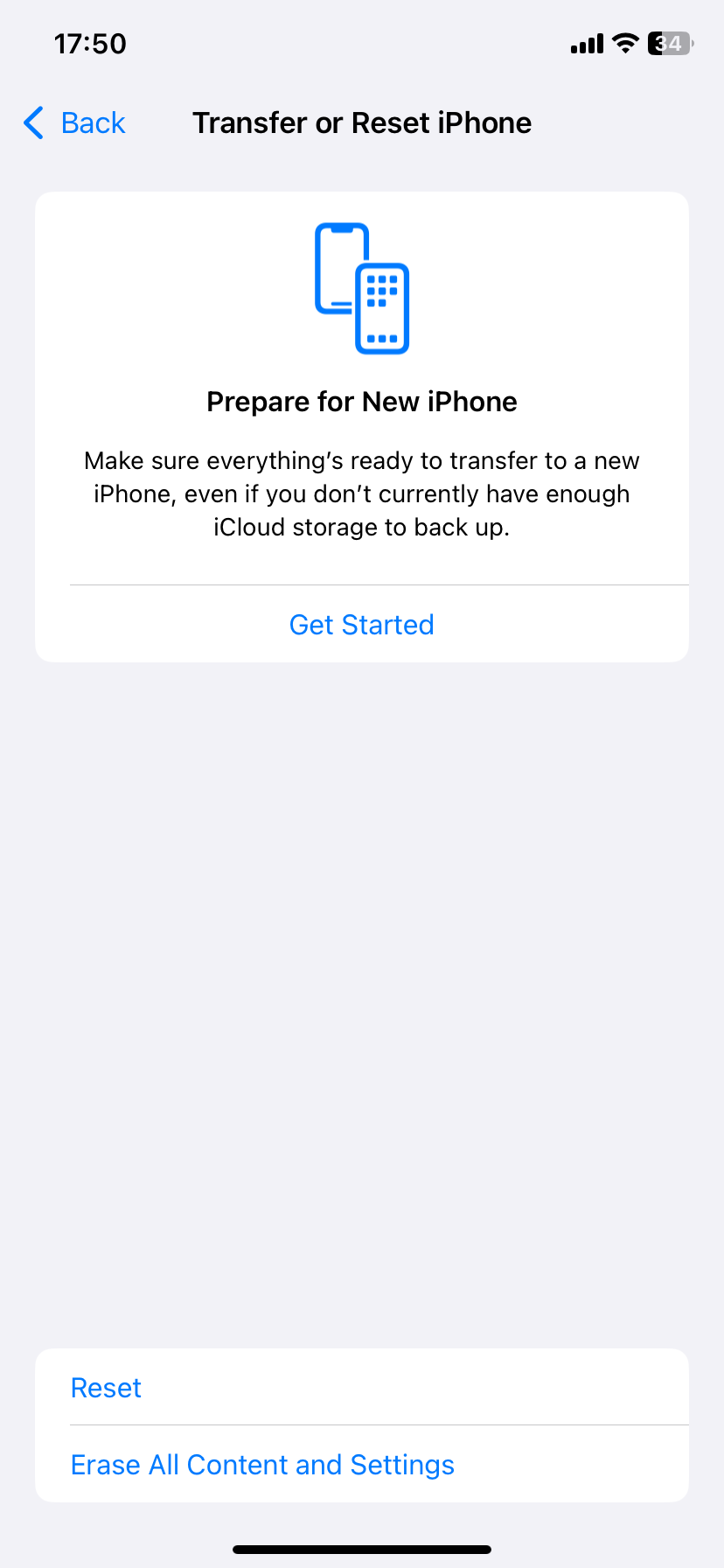Tap Erase All Content and Settings
Viewport: 724px width, 1568px height.
point(262,1464)
